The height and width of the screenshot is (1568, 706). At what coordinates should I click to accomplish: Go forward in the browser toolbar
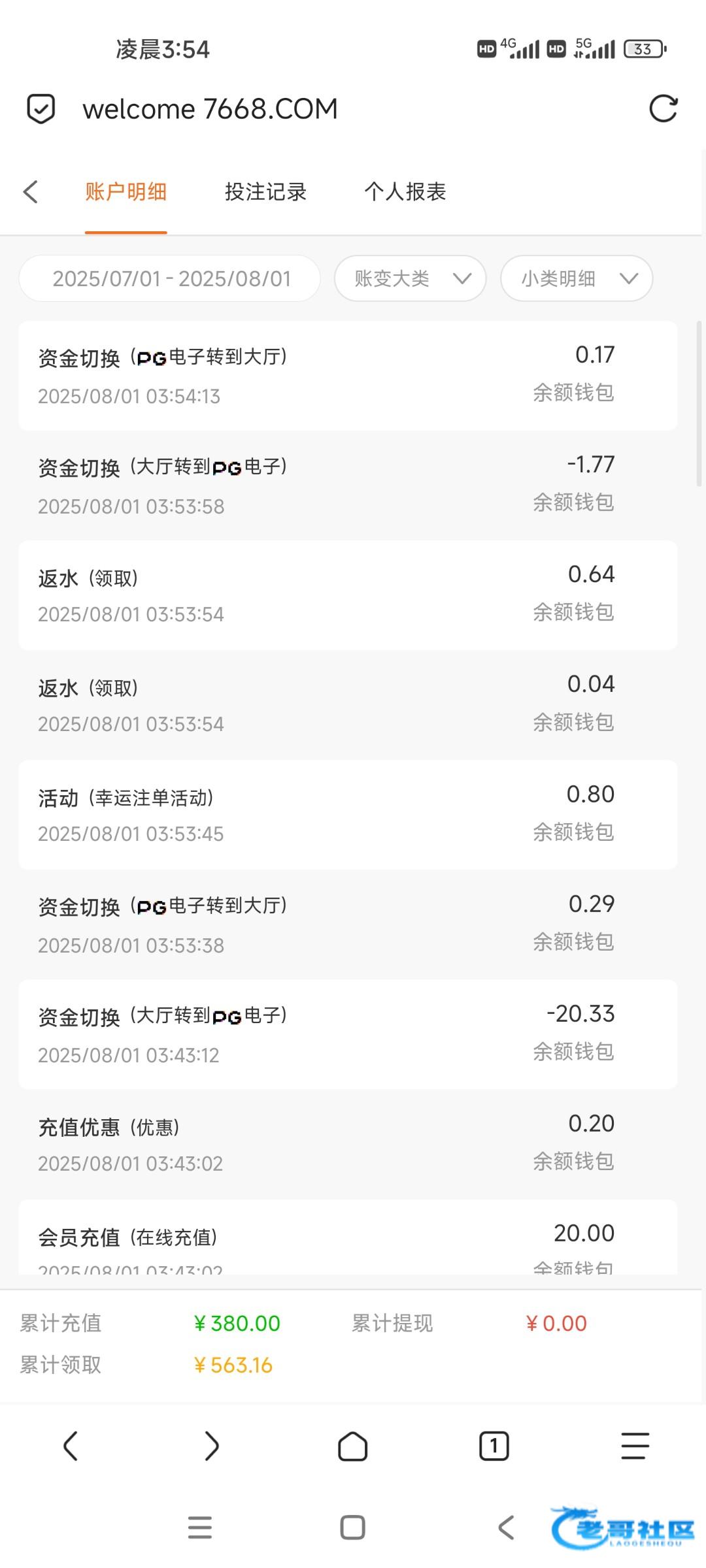click(x=212, y=1446)
